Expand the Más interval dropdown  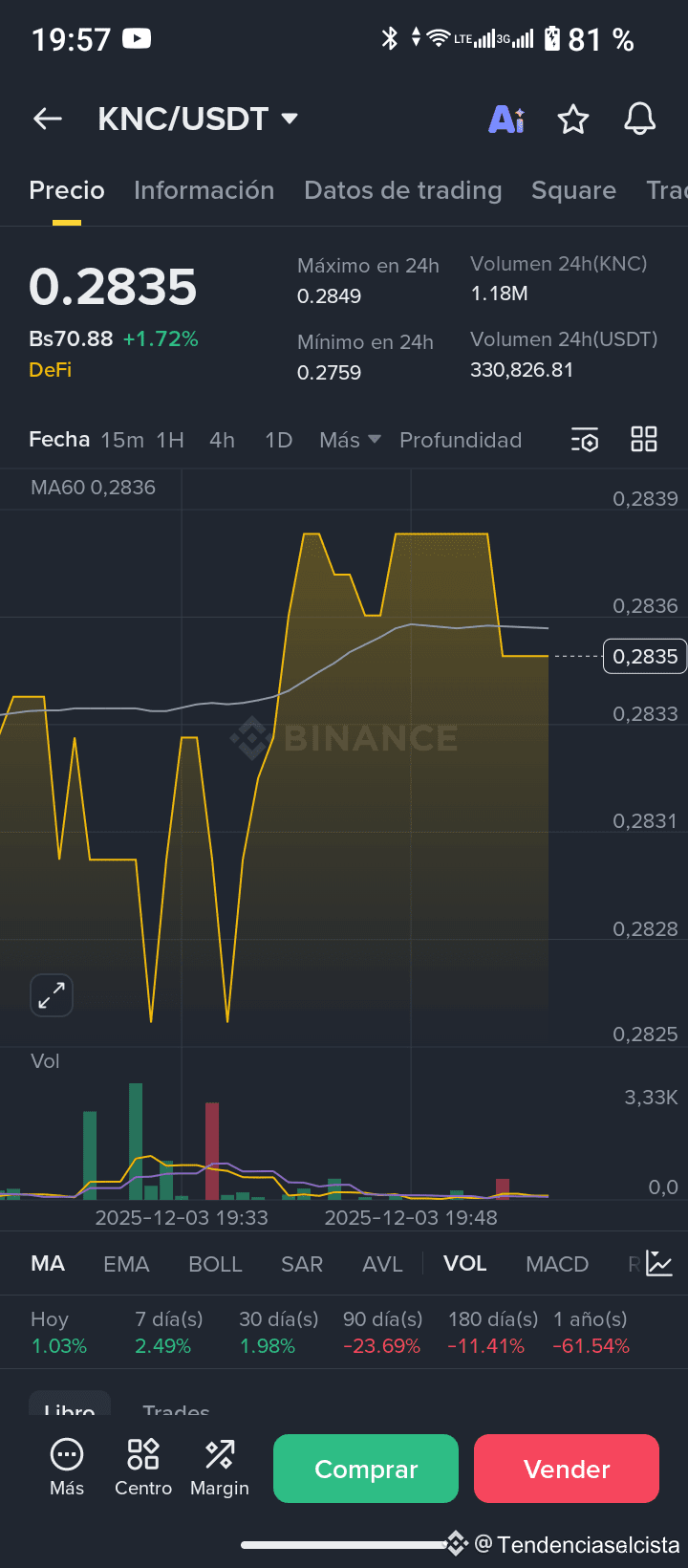coord(350,440)
